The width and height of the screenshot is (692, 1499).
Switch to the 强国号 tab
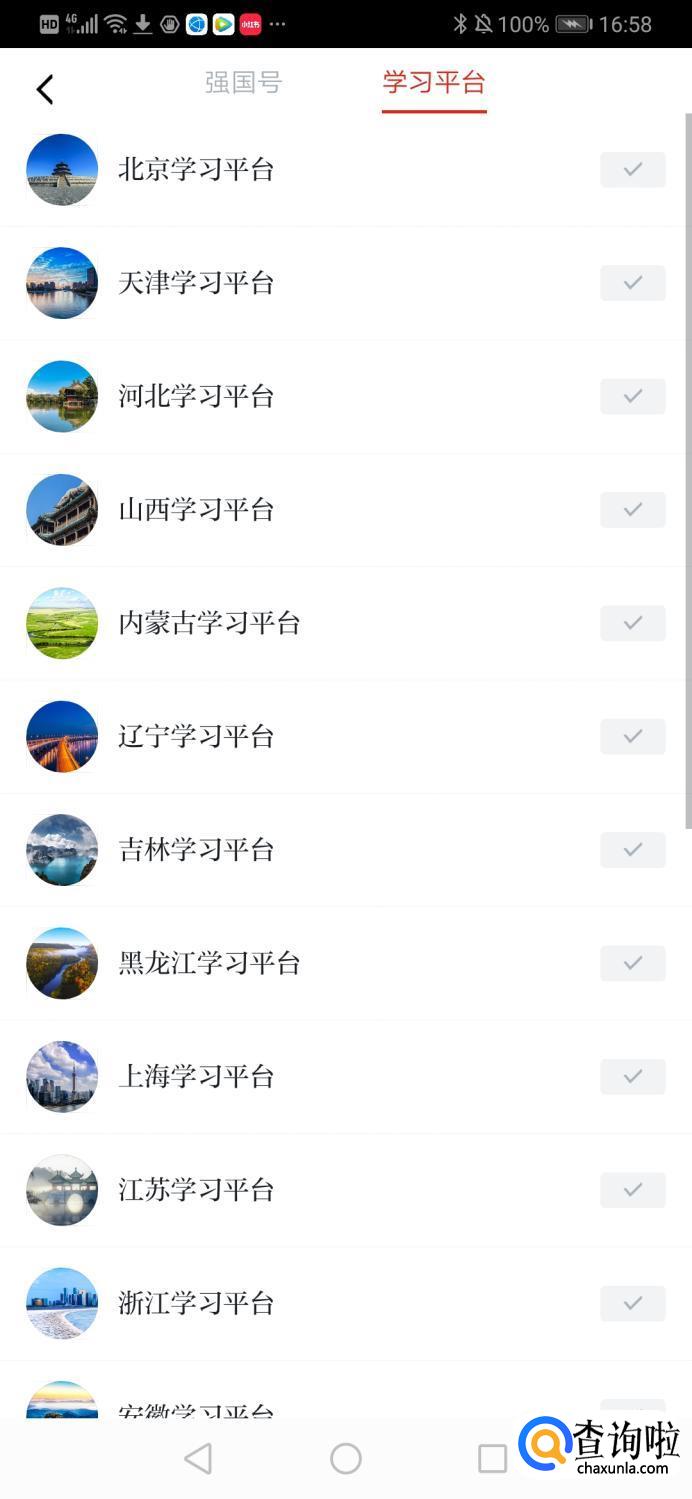243,82
